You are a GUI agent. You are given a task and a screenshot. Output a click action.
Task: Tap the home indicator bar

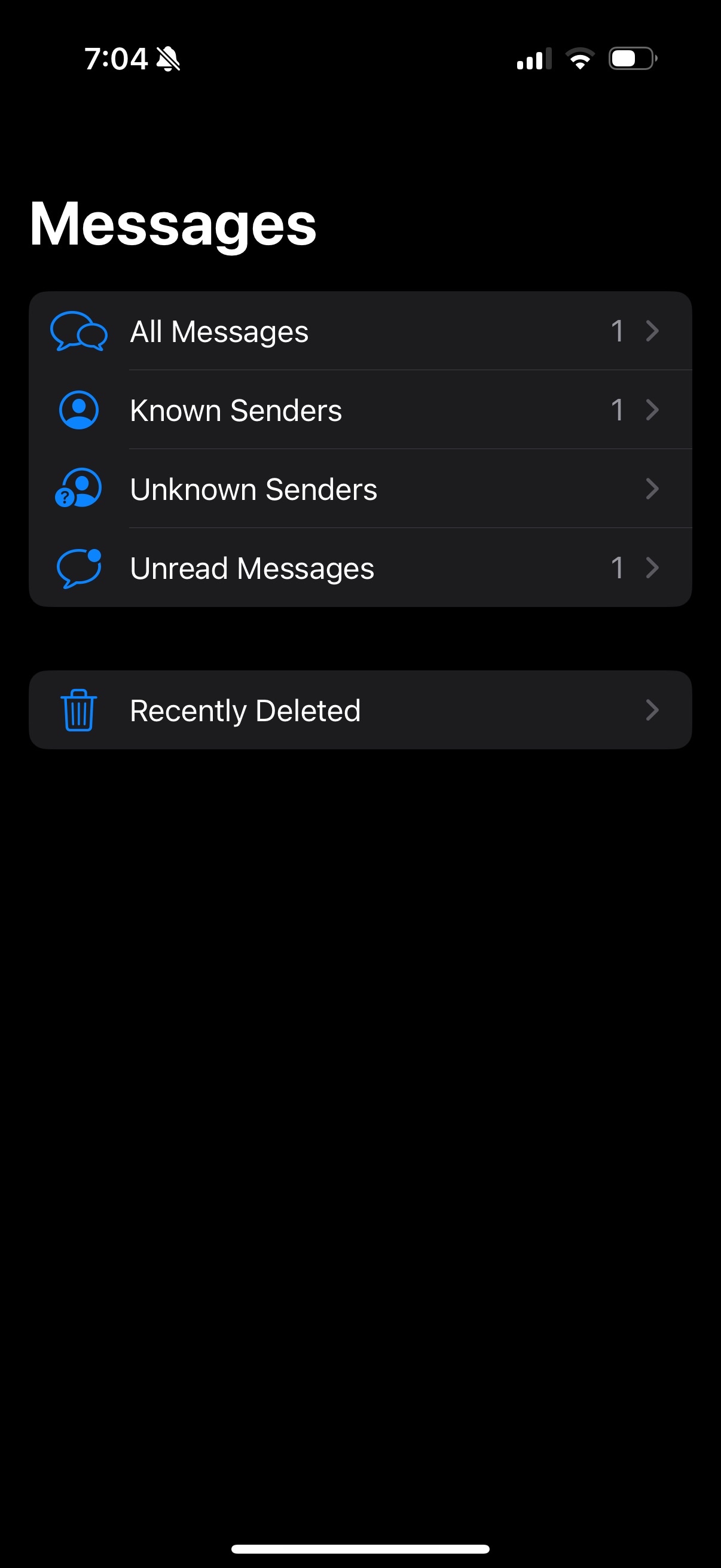pos(360,1546)
